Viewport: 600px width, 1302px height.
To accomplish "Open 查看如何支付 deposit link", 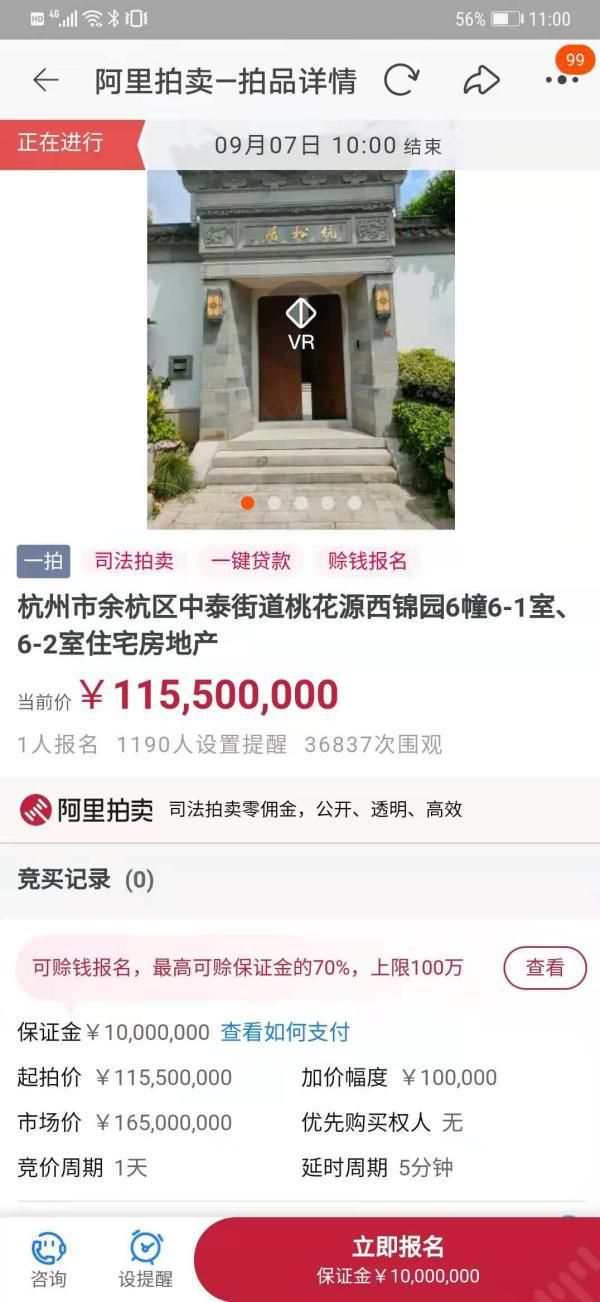I will pos(285,1032).
